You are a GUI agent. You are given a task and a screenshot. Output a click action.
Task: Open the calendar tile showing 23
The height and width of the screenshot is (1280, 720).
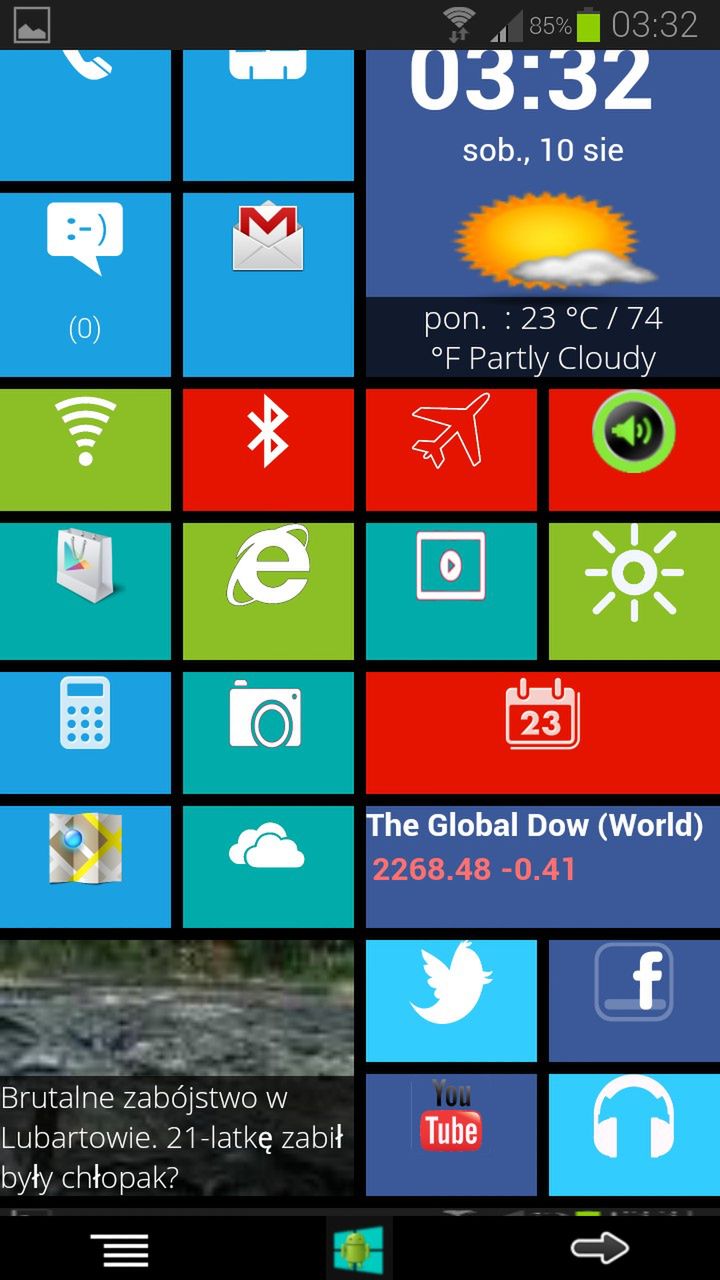tap(542, 732)
